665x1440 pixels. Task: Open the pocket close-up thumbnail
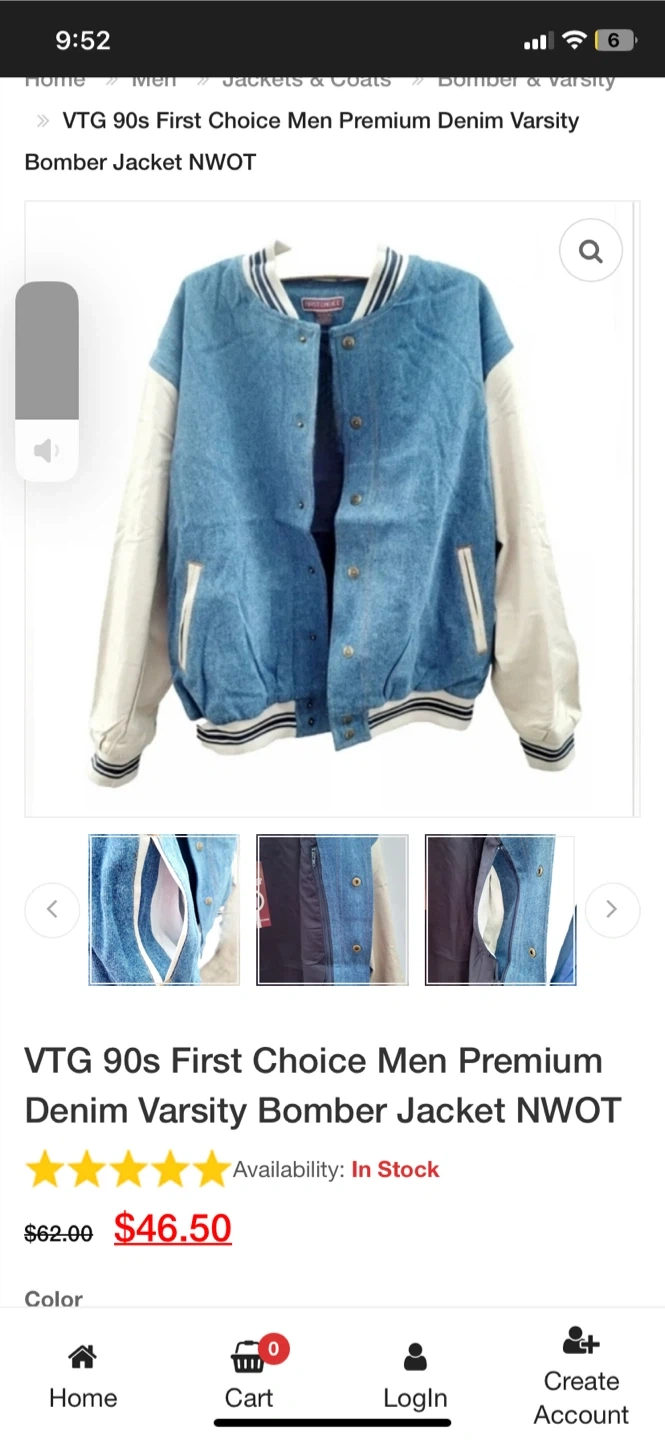[164, 910]
